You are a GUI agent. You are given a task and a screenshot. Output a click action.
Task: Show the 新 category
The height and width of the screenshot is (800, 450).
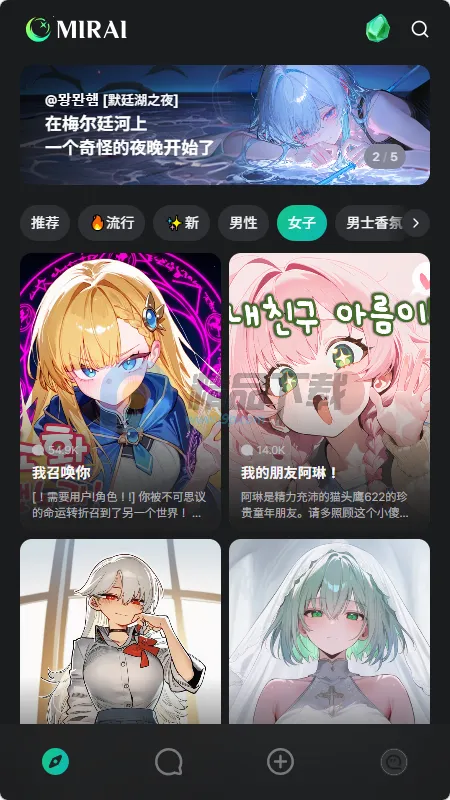(182, 223)
